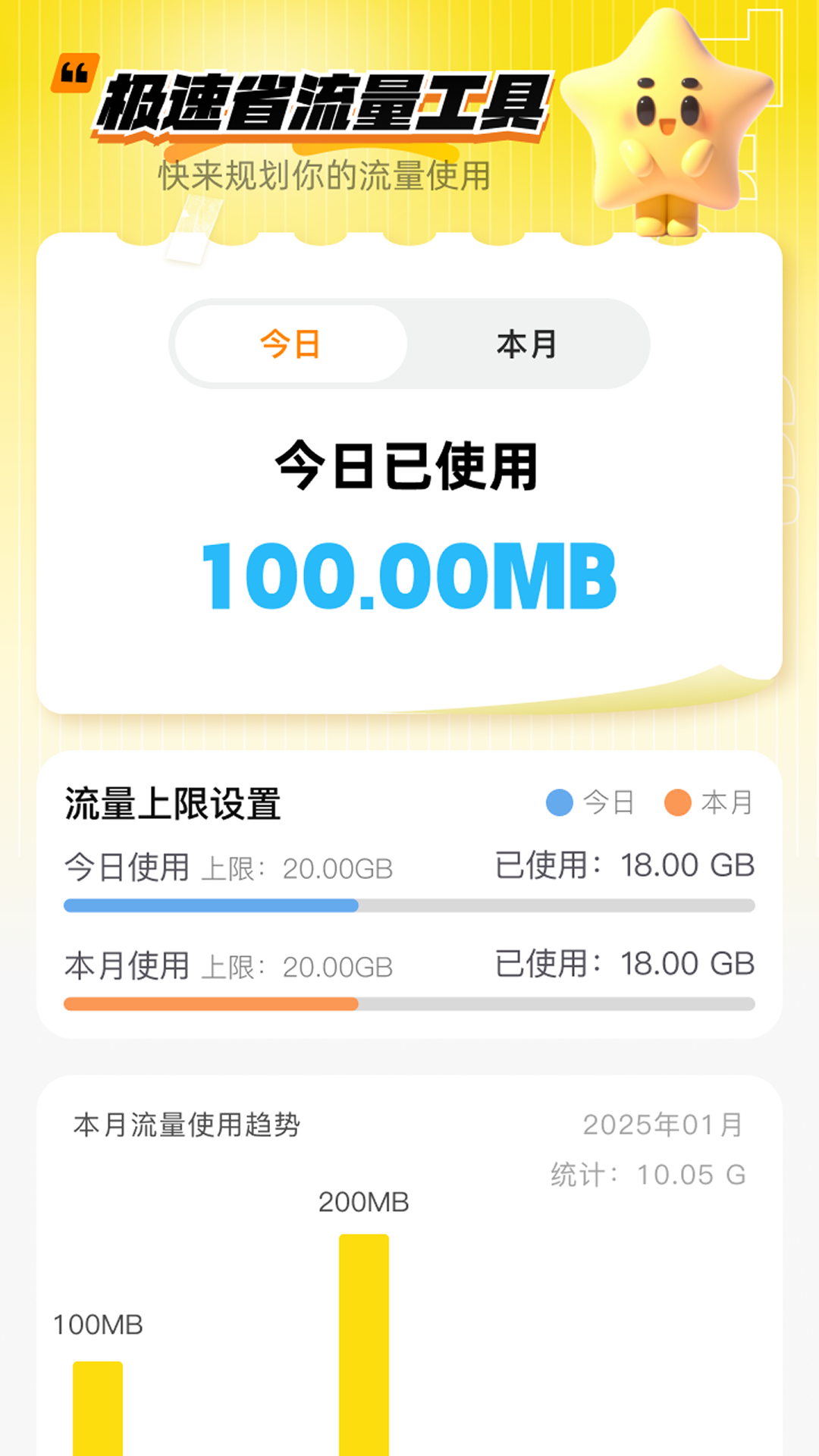Image resolution: width=819 pixels, height=1456 pixels.
Task: Click the 今日使用 上限 20.00GB setting
Action: tap(227, 868)
